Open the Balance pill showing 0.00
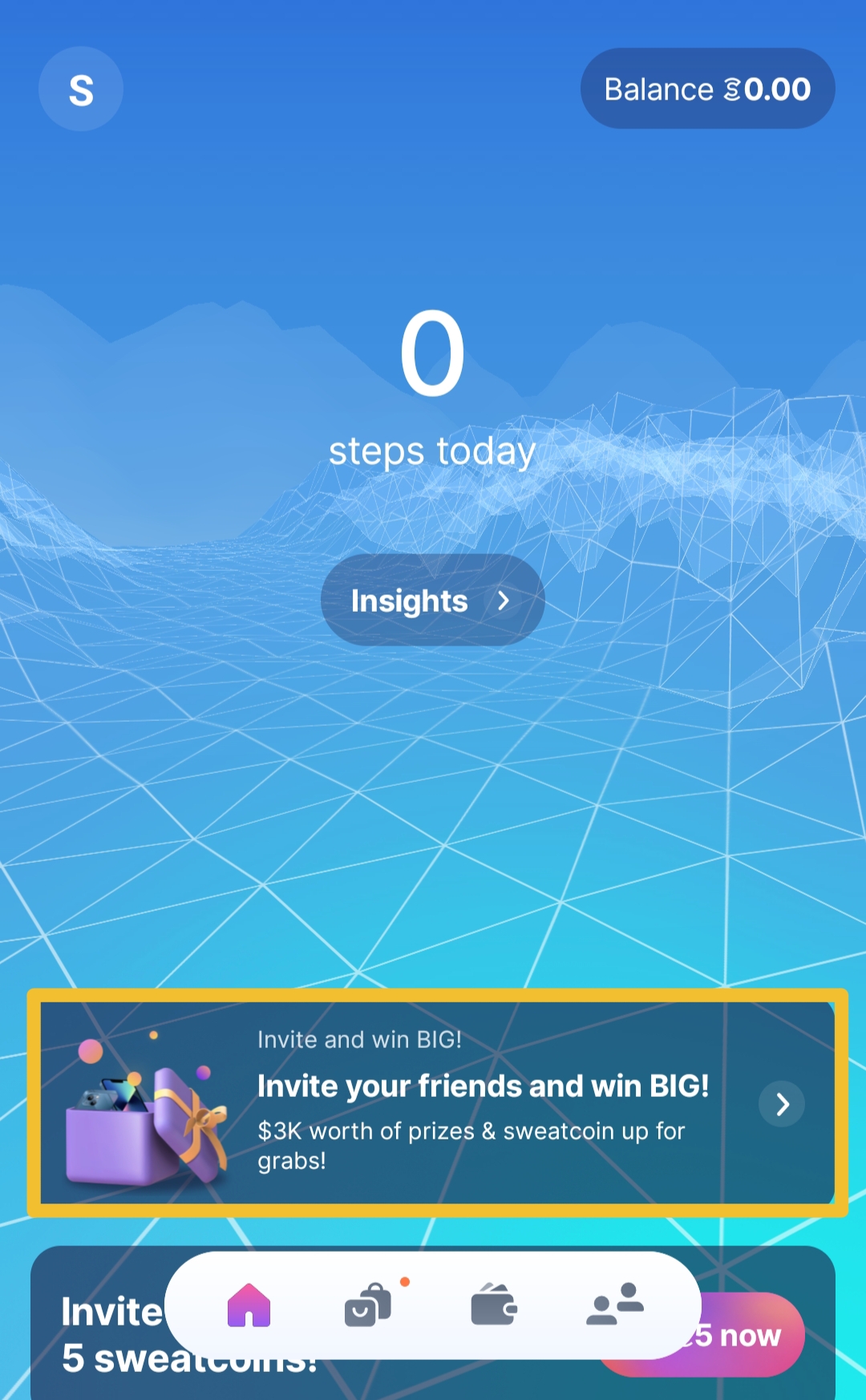866x1400 pixels. [707, 88]
